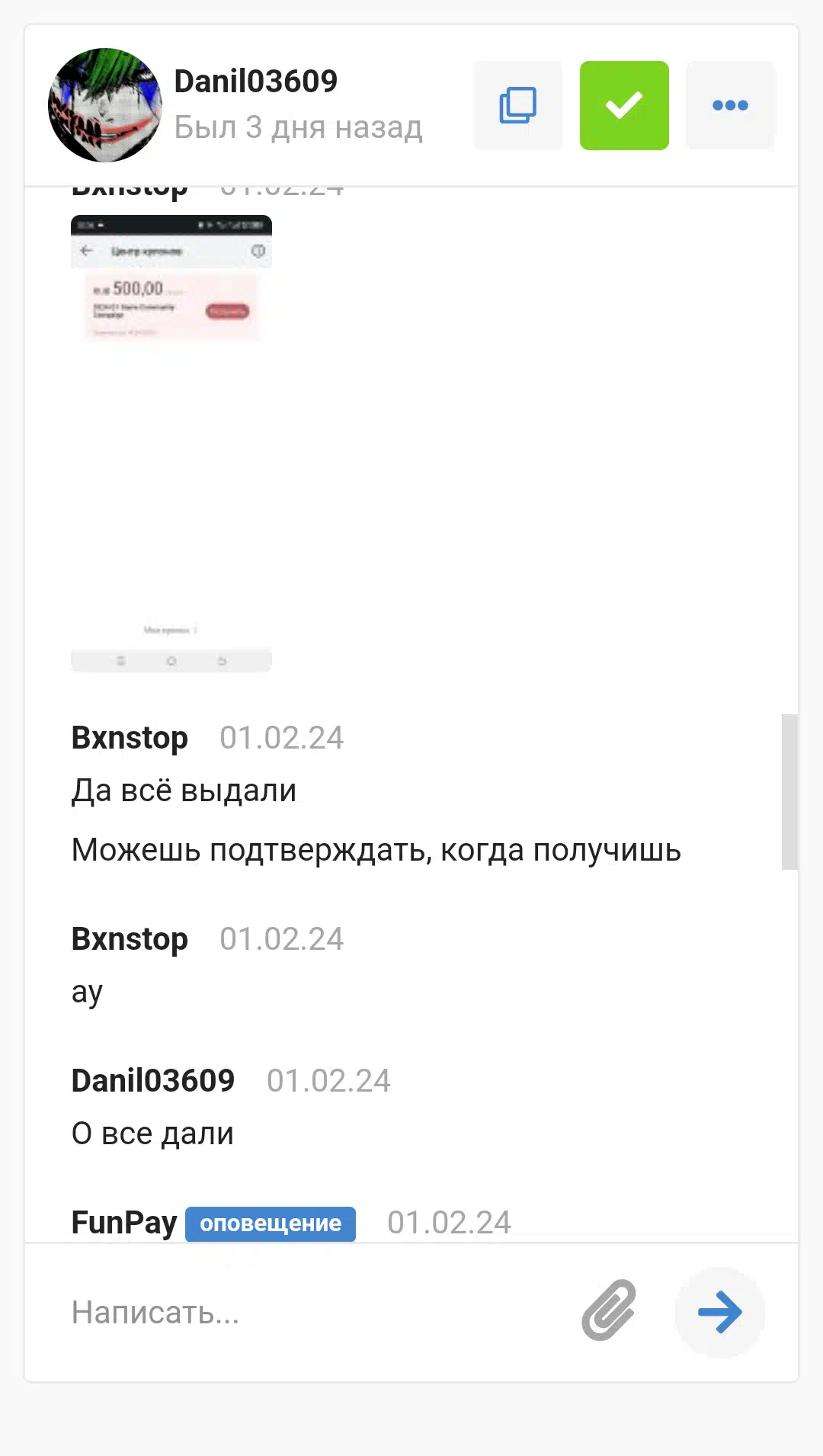Open Danil03609's profile avatar
Screen dimensions: 823x1456
(105, 105)
